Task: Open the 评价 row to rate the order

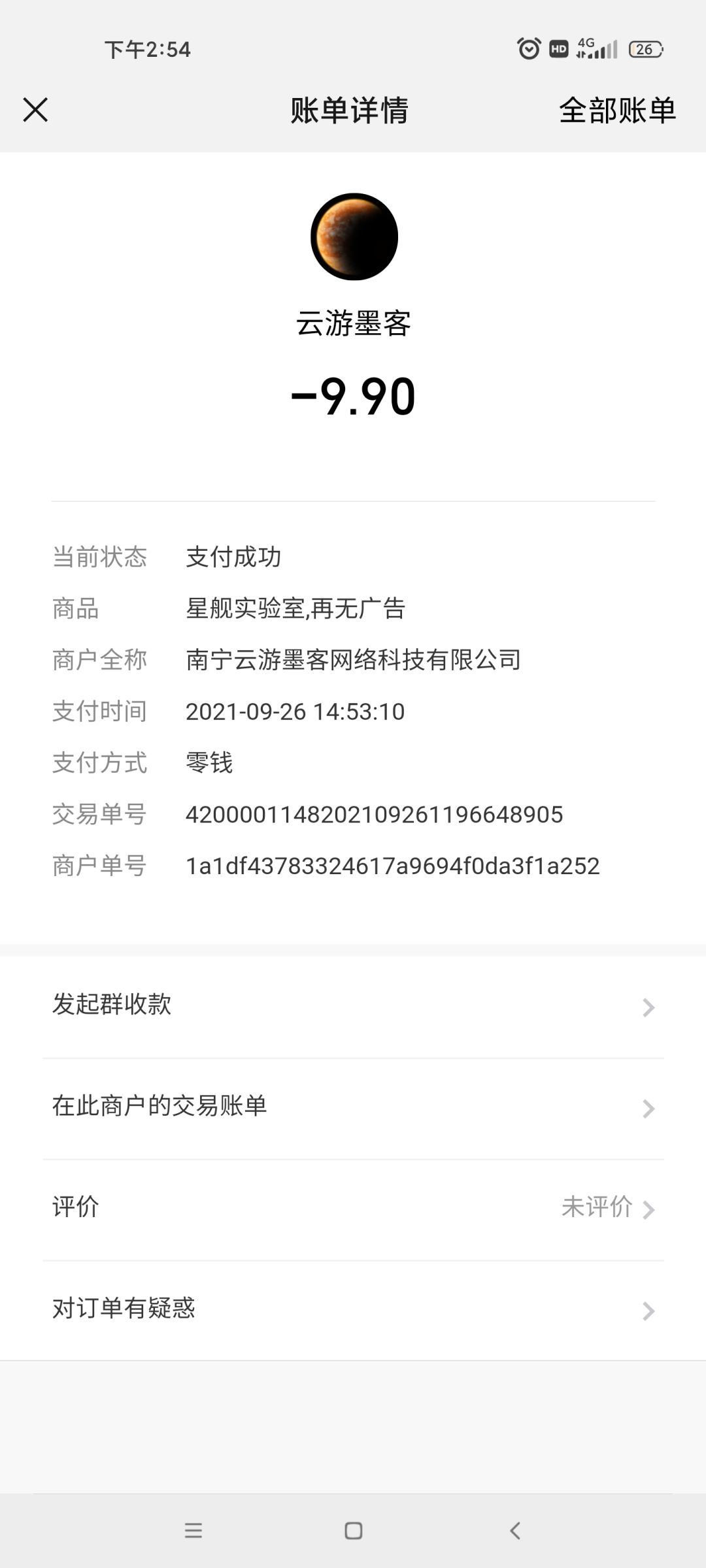Action: click(x=353, y=1209)
